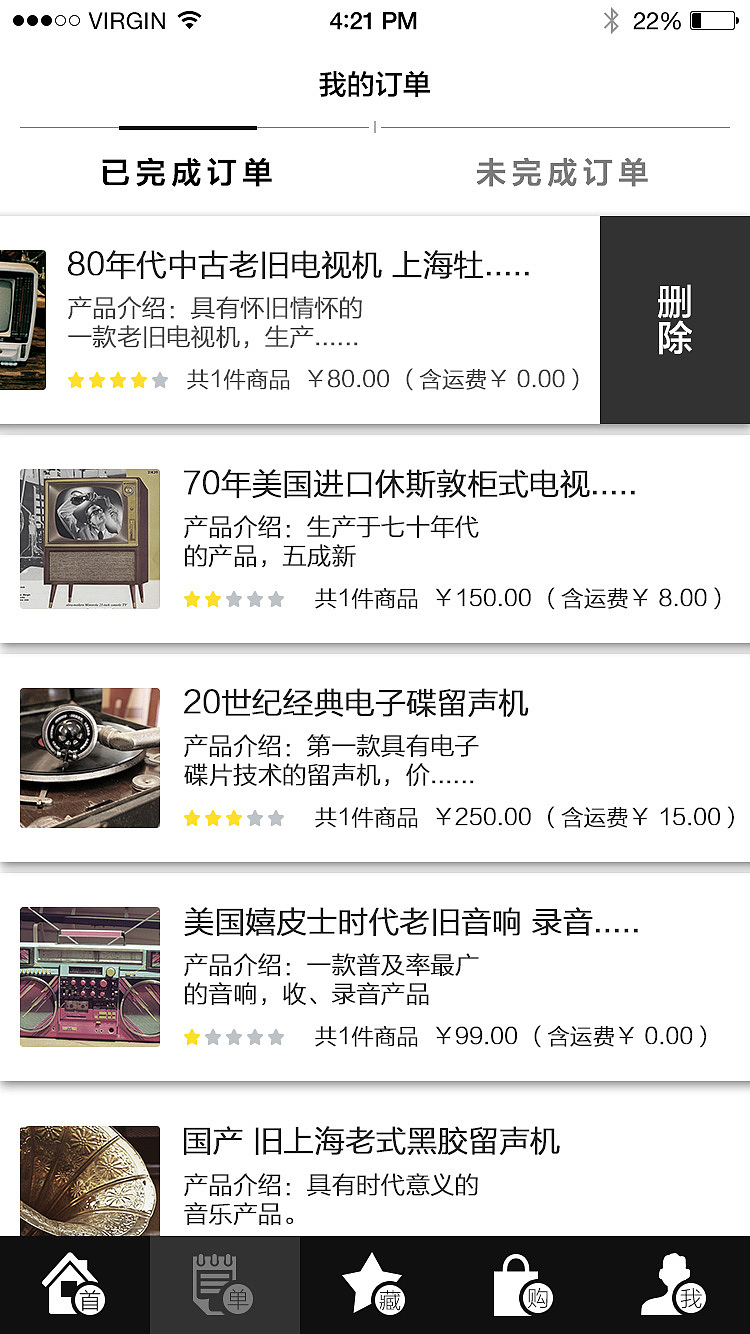The height and width of the screenshot is (1334, 750).
Task: Tap the 删除 button to delete the TV order
Action: [674, 320]
